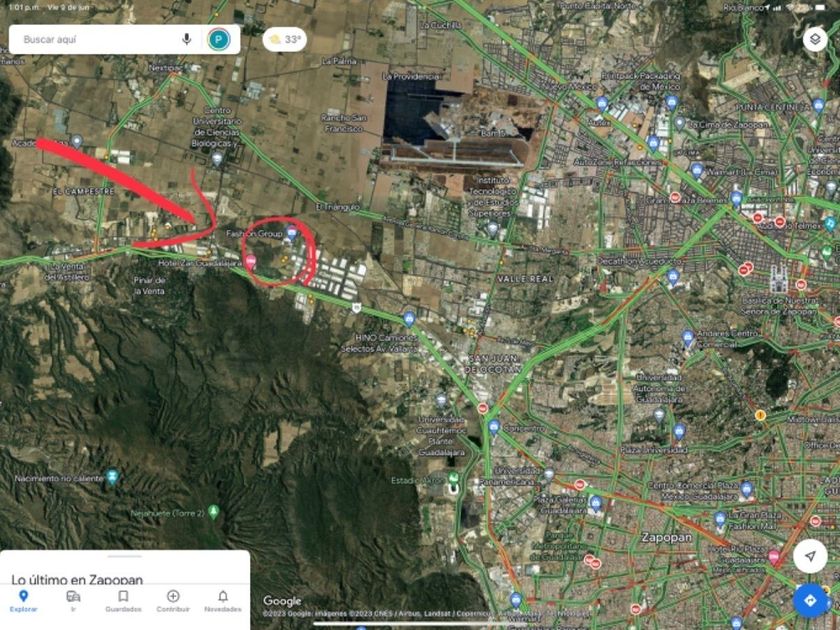The image size is (840, 630).
Task: Select the Andares Centro Comercial pin
Action: (688, 338)
